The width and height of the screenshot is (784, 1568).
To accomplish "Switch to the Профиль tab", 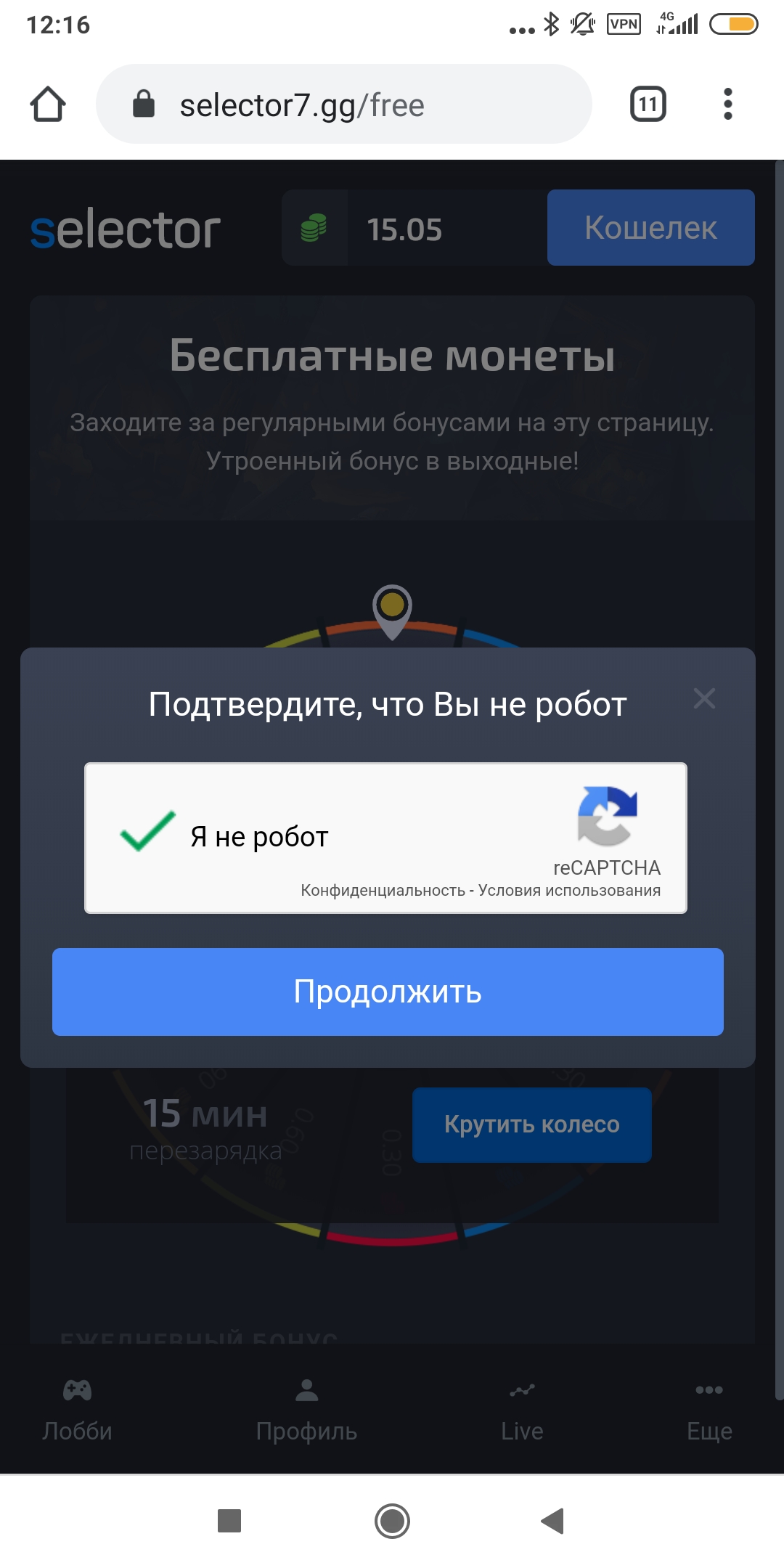I will pos(306,1411).
